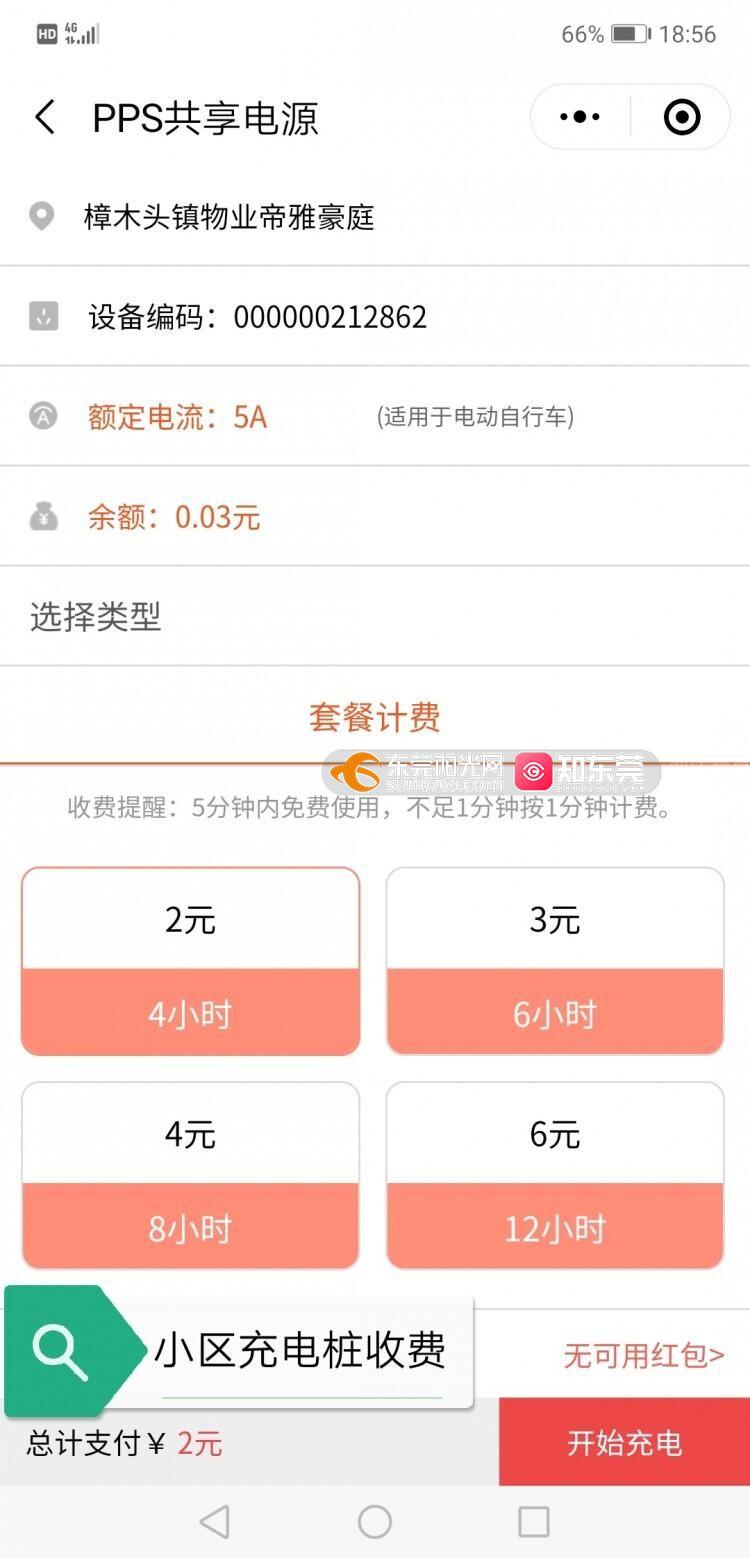Tap the system home button

tap(375, 1522)
